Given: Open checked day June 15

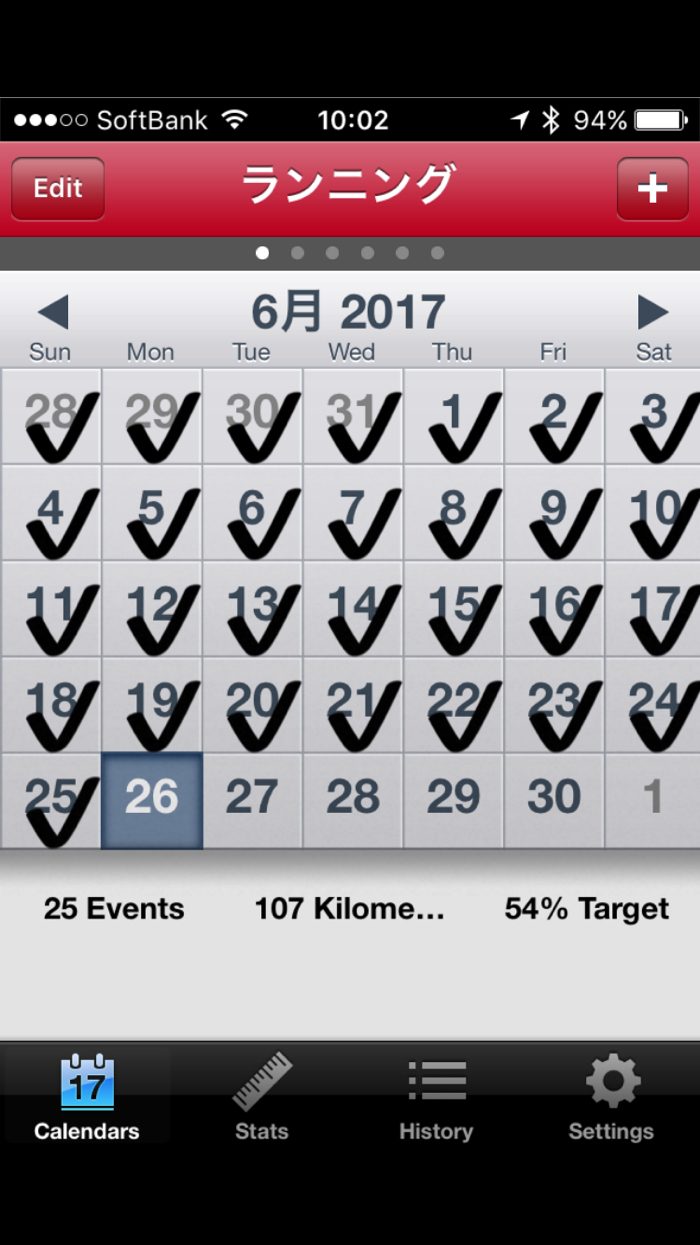Looking at the screenshot, I should pos(453,608).
